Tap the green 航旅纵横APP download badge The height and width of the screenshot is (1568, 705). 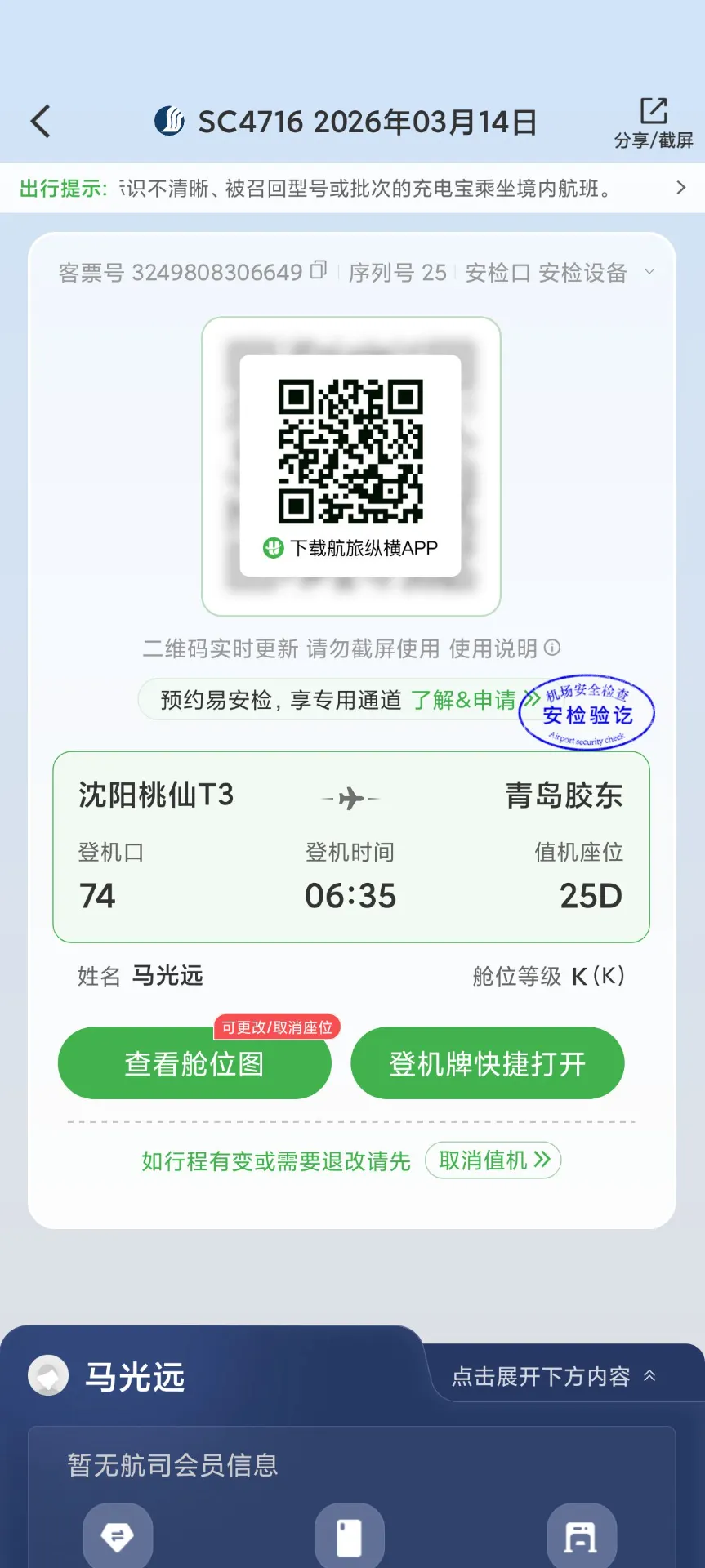[x=273, y=548]
